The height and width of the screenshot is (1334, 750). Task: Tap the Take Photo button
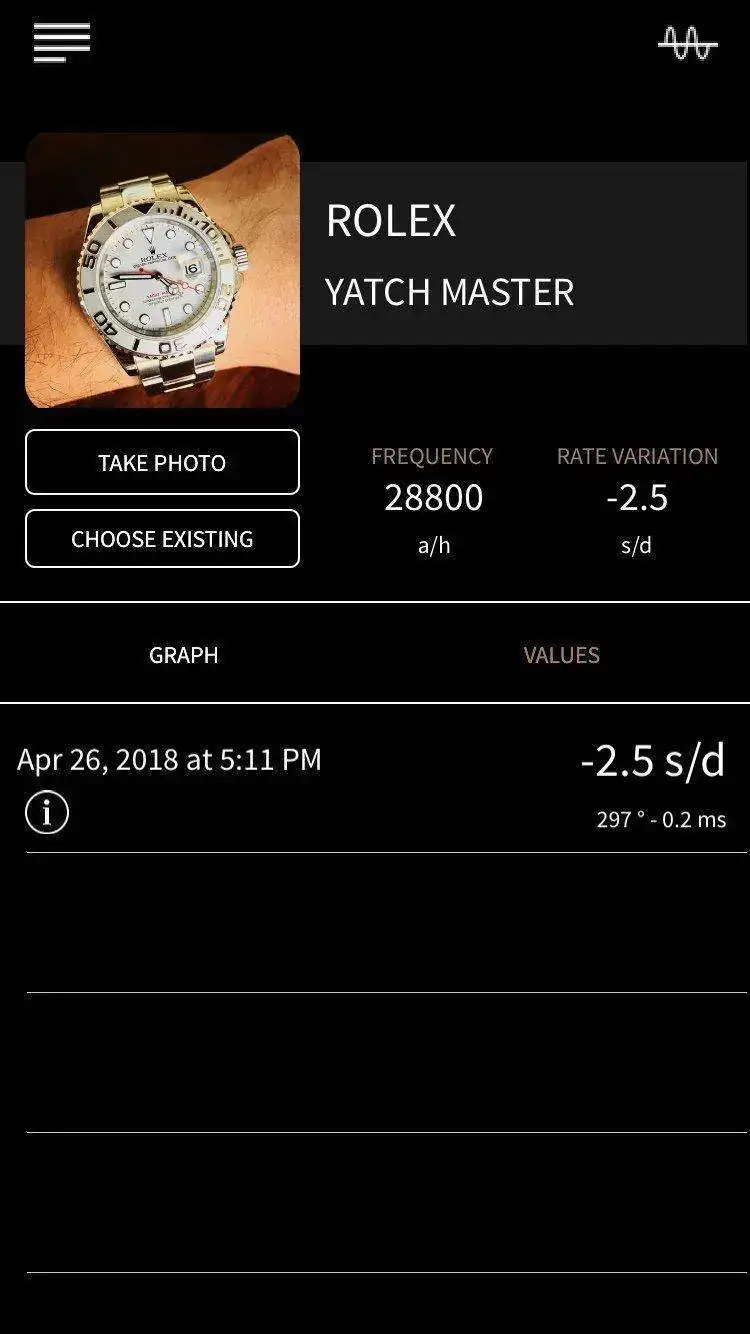(162, 463)
